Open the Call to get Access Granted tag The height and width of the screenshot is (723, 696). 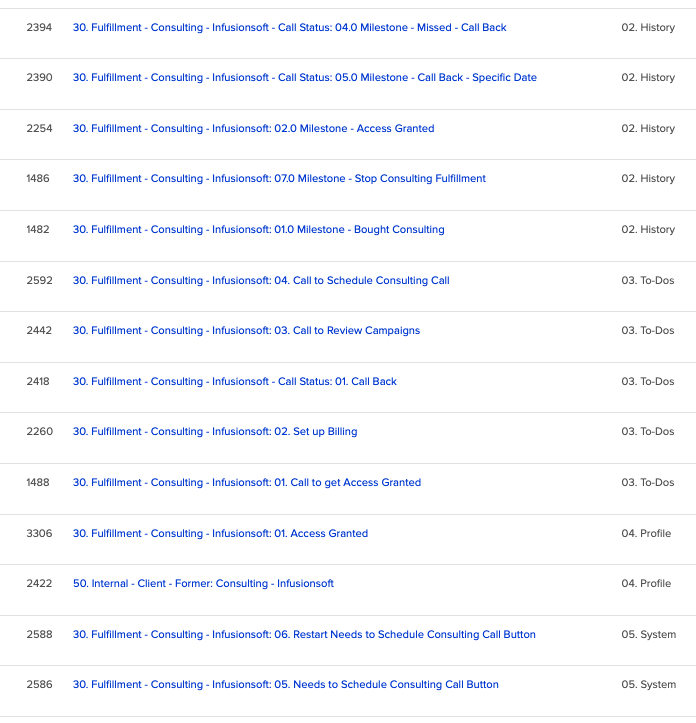[247, 483]
